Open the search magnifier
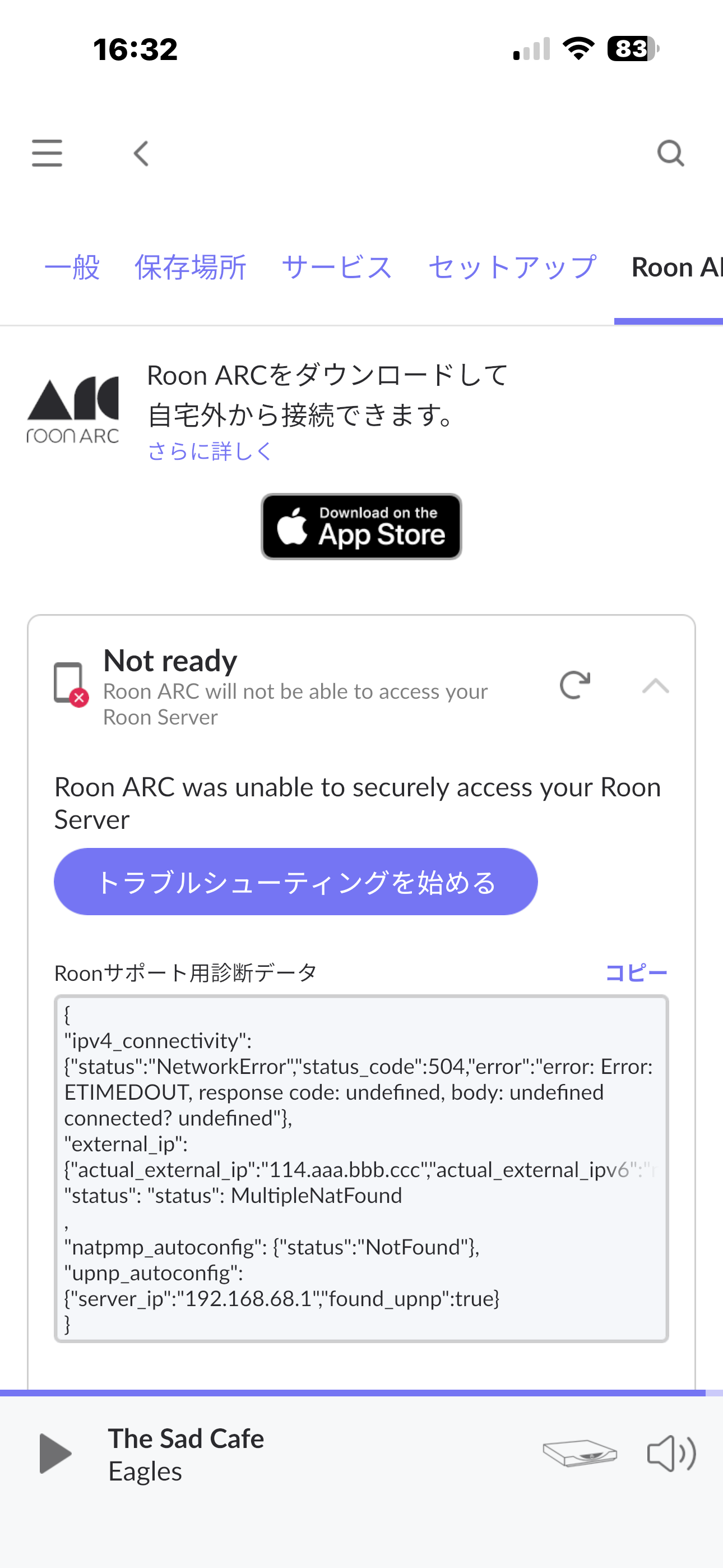This screenshot has width=723, height=1568. pyautogui.click(x=671, y=154)
